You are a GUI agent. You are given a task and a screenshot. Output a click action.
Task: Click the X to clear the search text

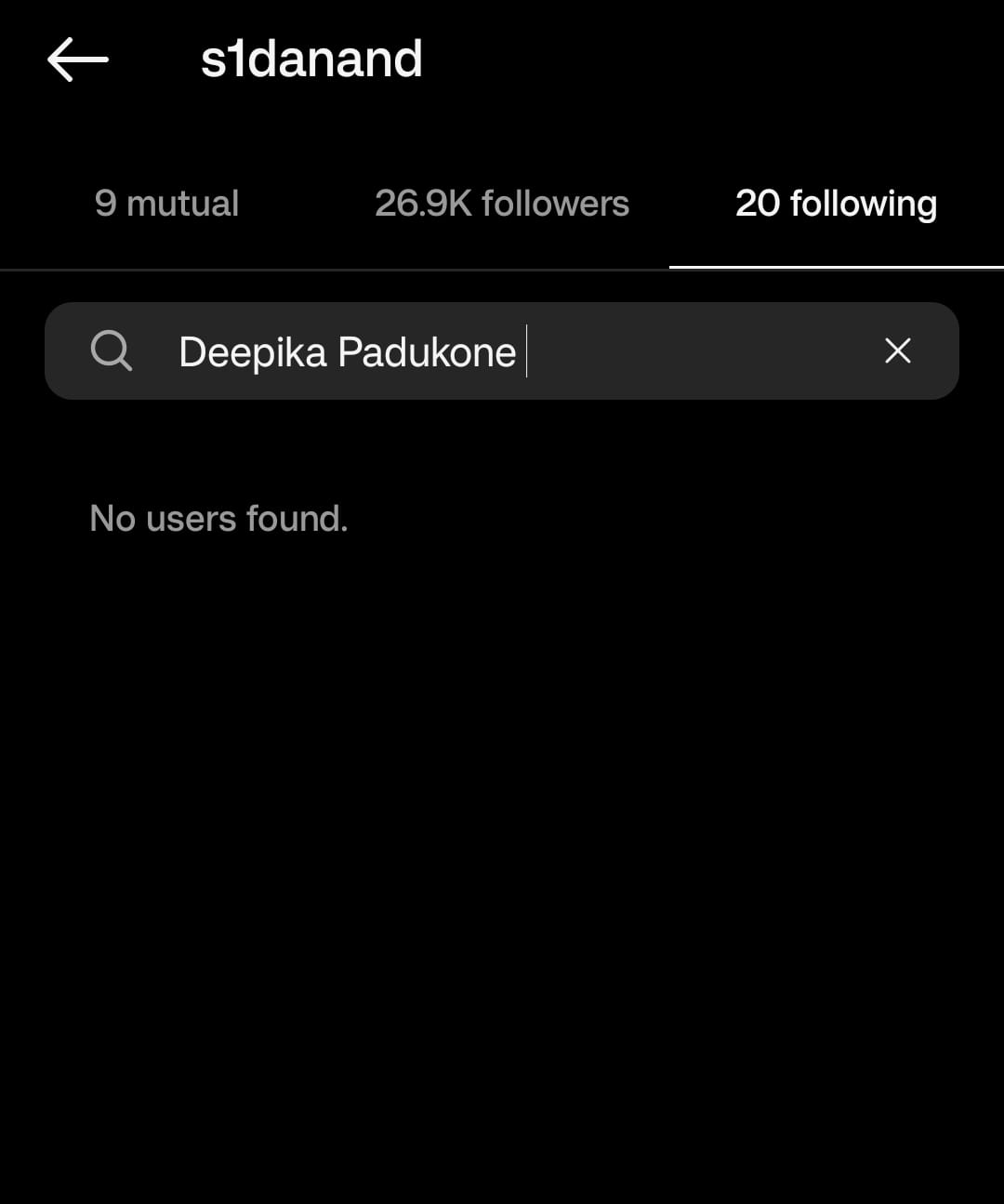coord(898,351)
